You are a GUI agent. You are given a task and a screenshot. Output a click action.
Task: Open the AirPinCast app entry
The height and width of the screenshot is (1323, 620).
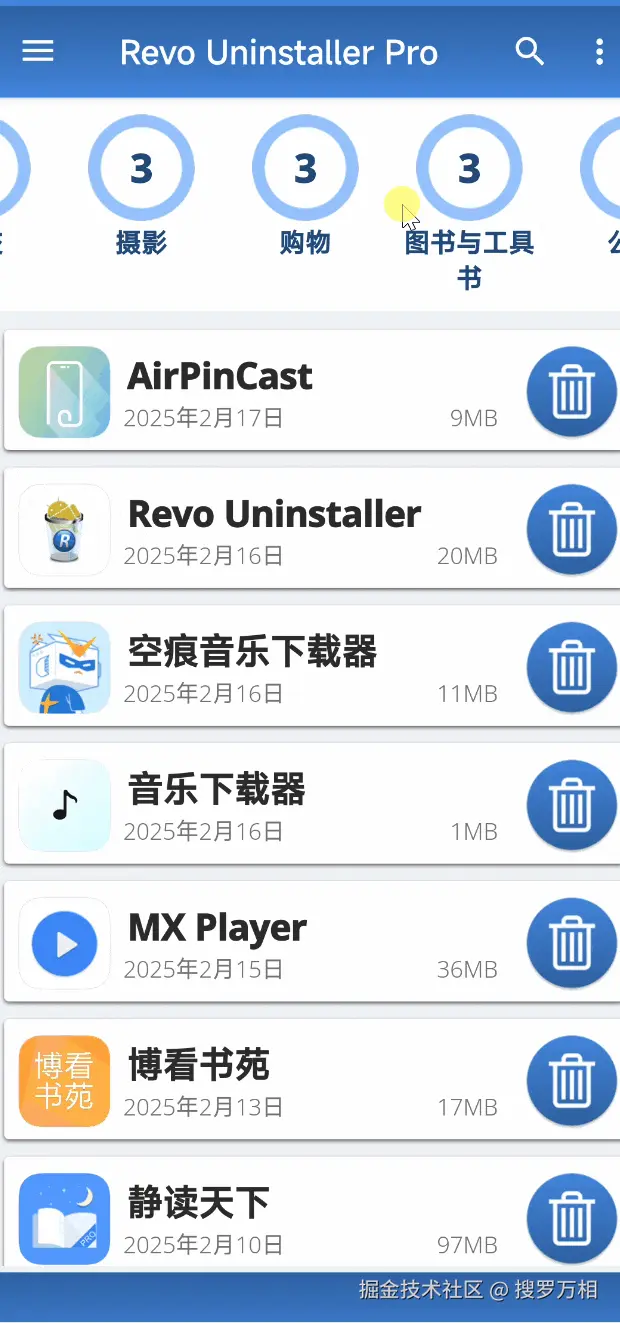[x=260, y=391]
